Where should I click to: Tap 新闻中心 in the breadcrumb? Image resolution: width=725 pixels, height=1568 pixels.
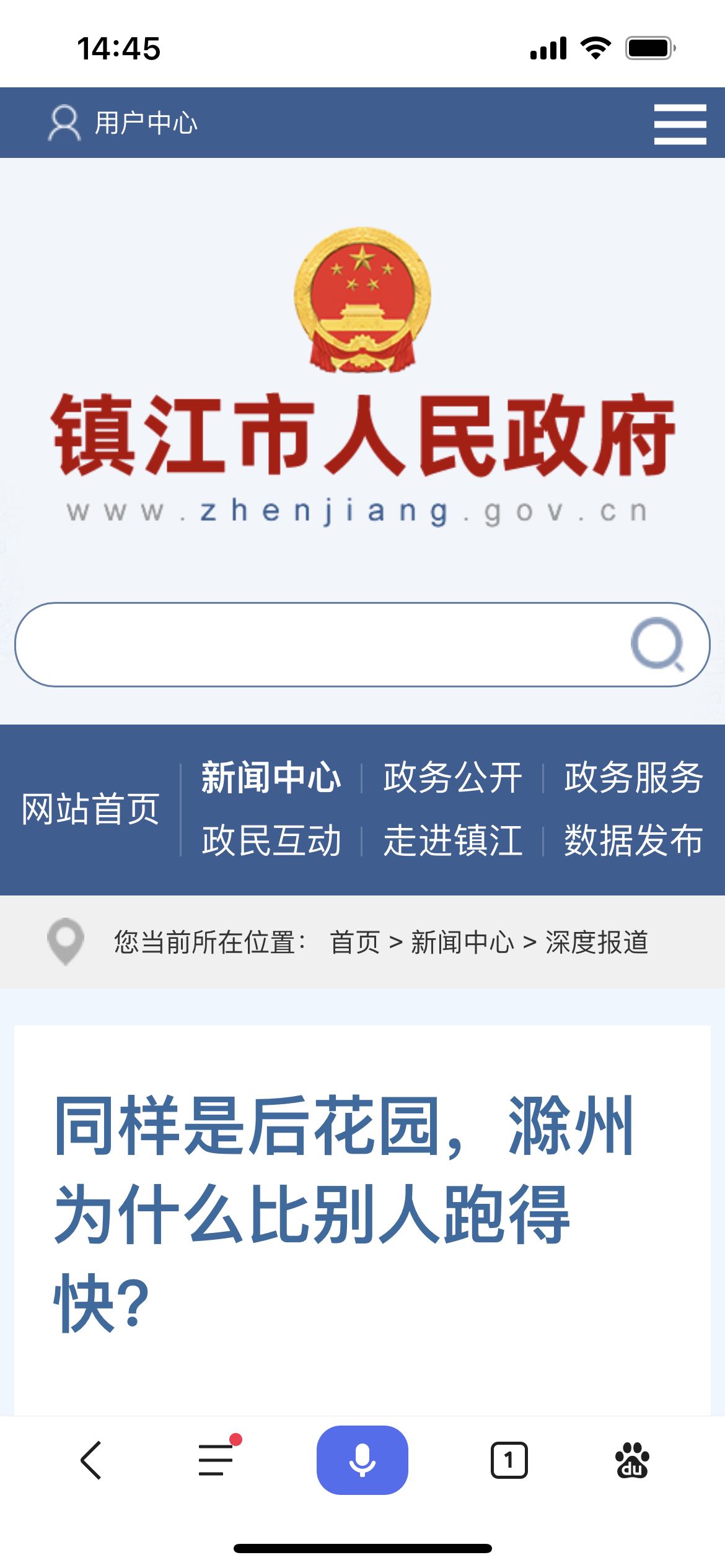(462, 943)
